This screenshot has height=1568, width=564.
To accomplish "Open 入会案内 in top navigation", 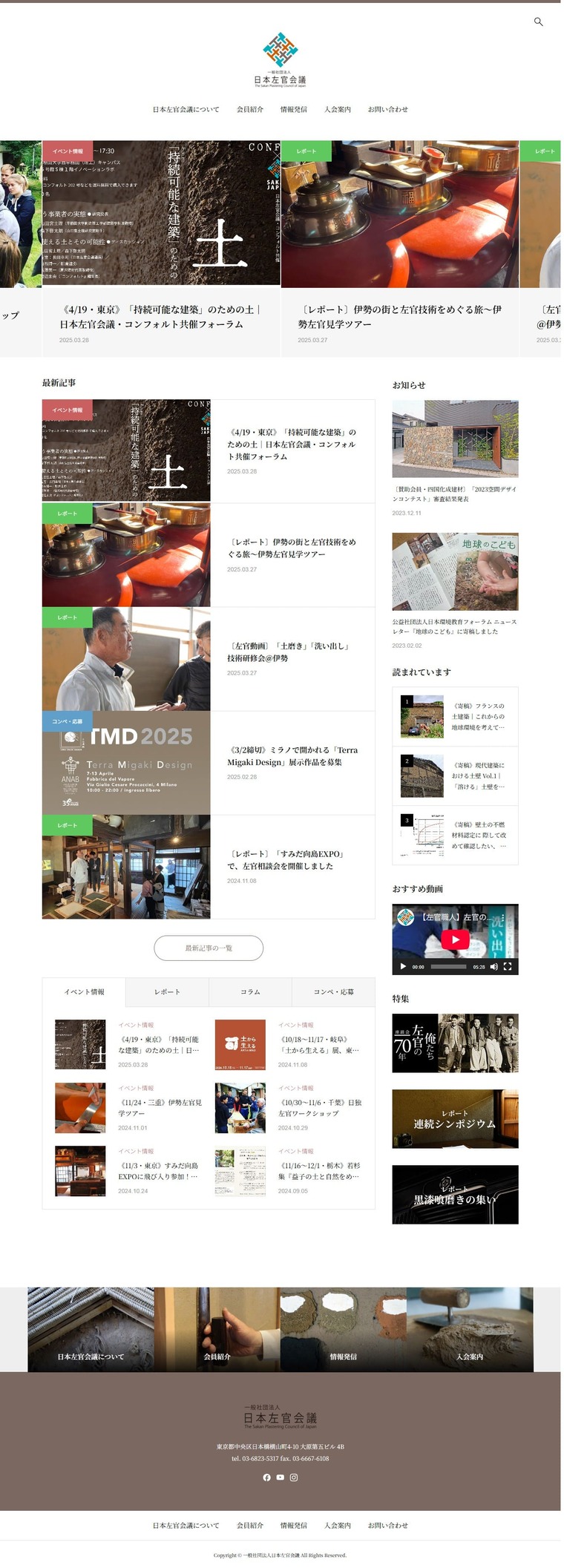I will click(337, 109).
